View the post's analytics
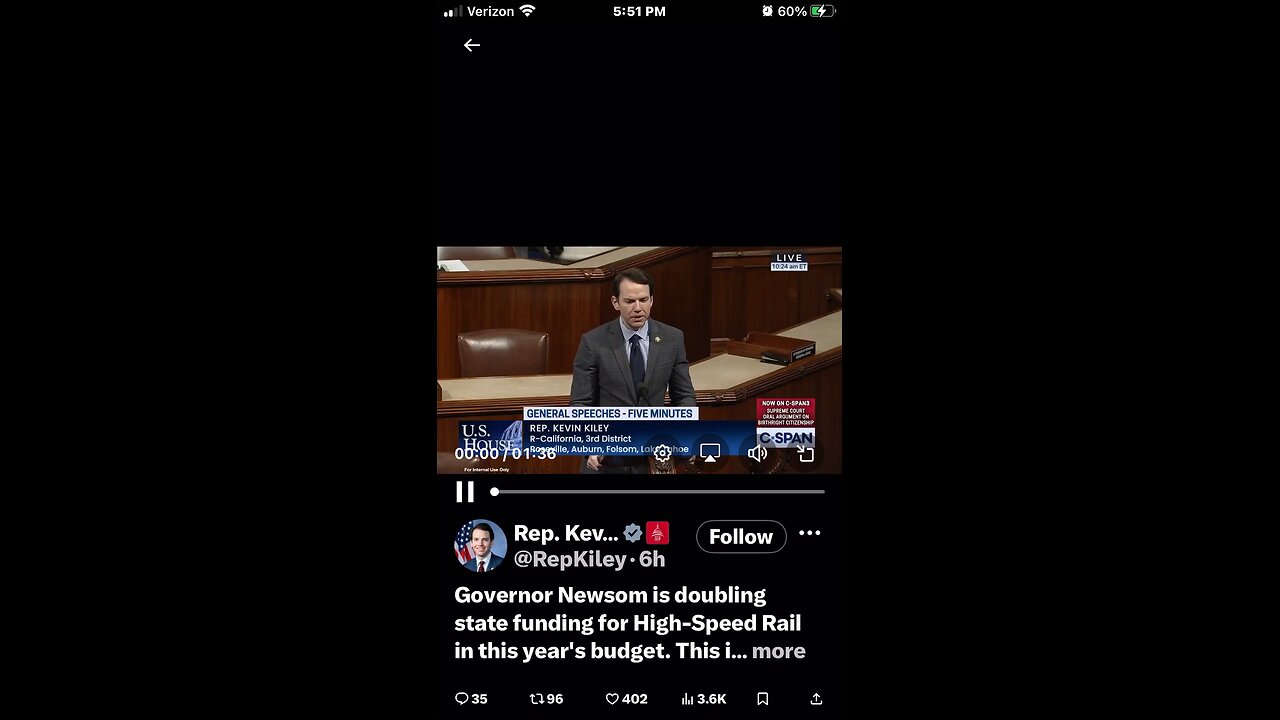This screenshot has width=1280, height=720. (x=704, y=699)
